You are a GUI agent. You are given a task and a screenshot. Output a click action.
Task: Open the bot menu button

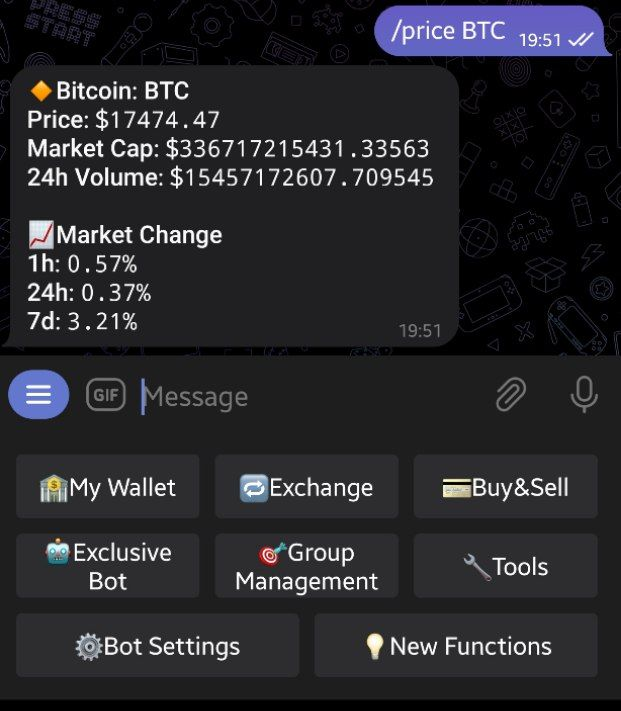pyautogui.click(x=38, y=395)
